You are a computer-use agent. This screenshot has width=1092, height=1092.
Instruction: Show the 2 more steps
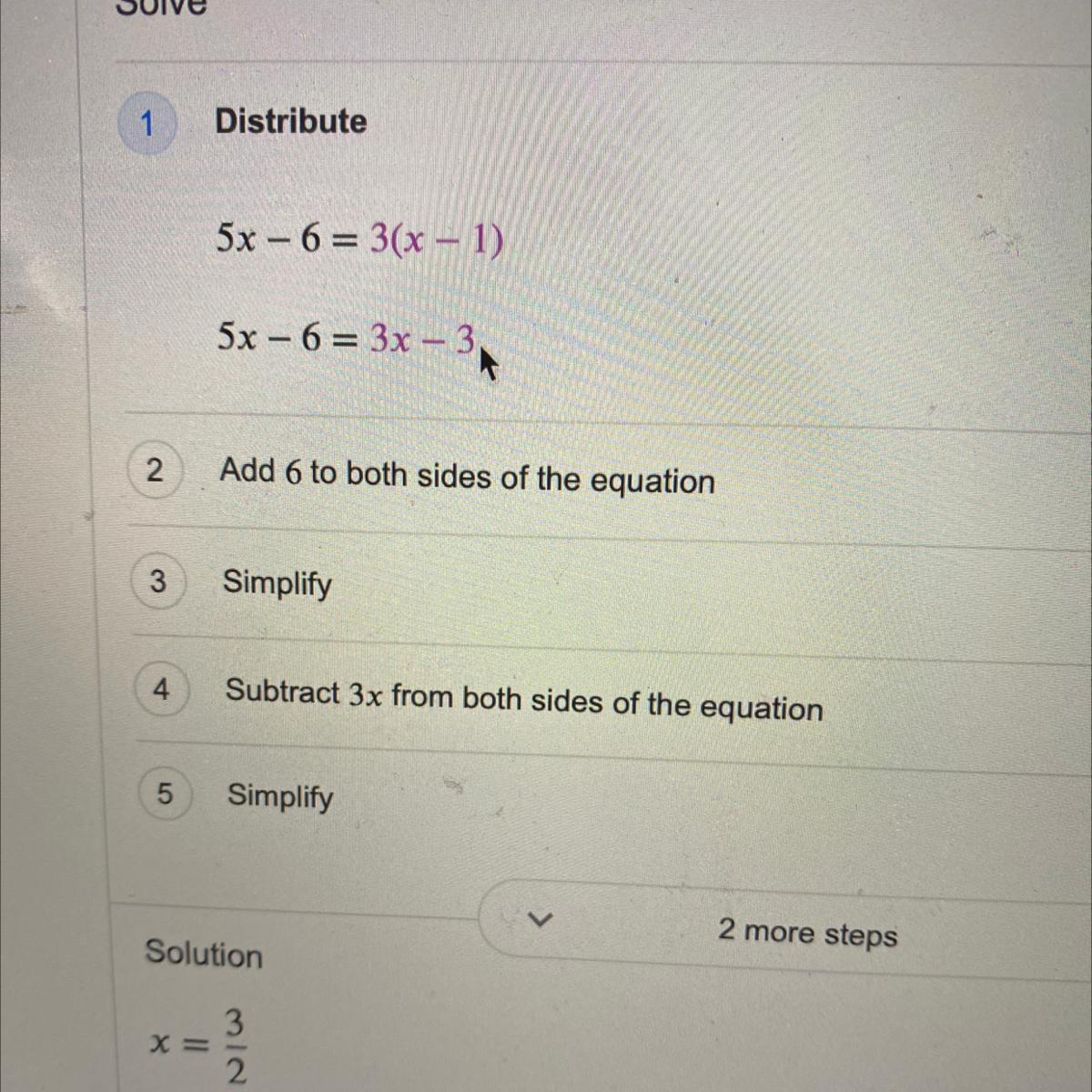pyautogui.click(x=805, y=932)
